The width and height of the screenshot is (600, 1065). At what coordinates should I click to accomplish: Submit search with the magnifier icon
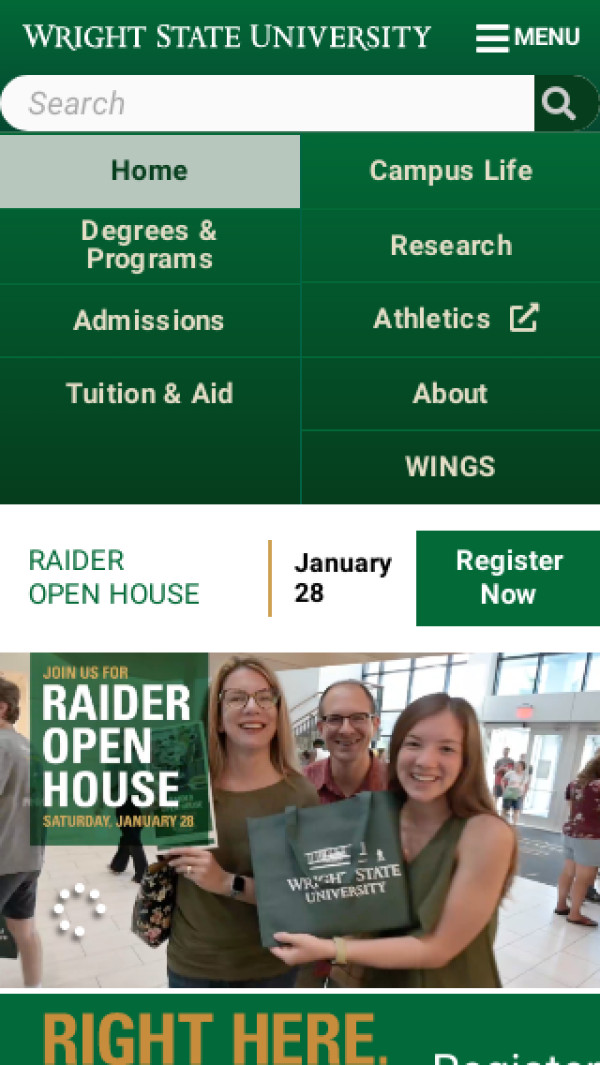coord(558,103)
